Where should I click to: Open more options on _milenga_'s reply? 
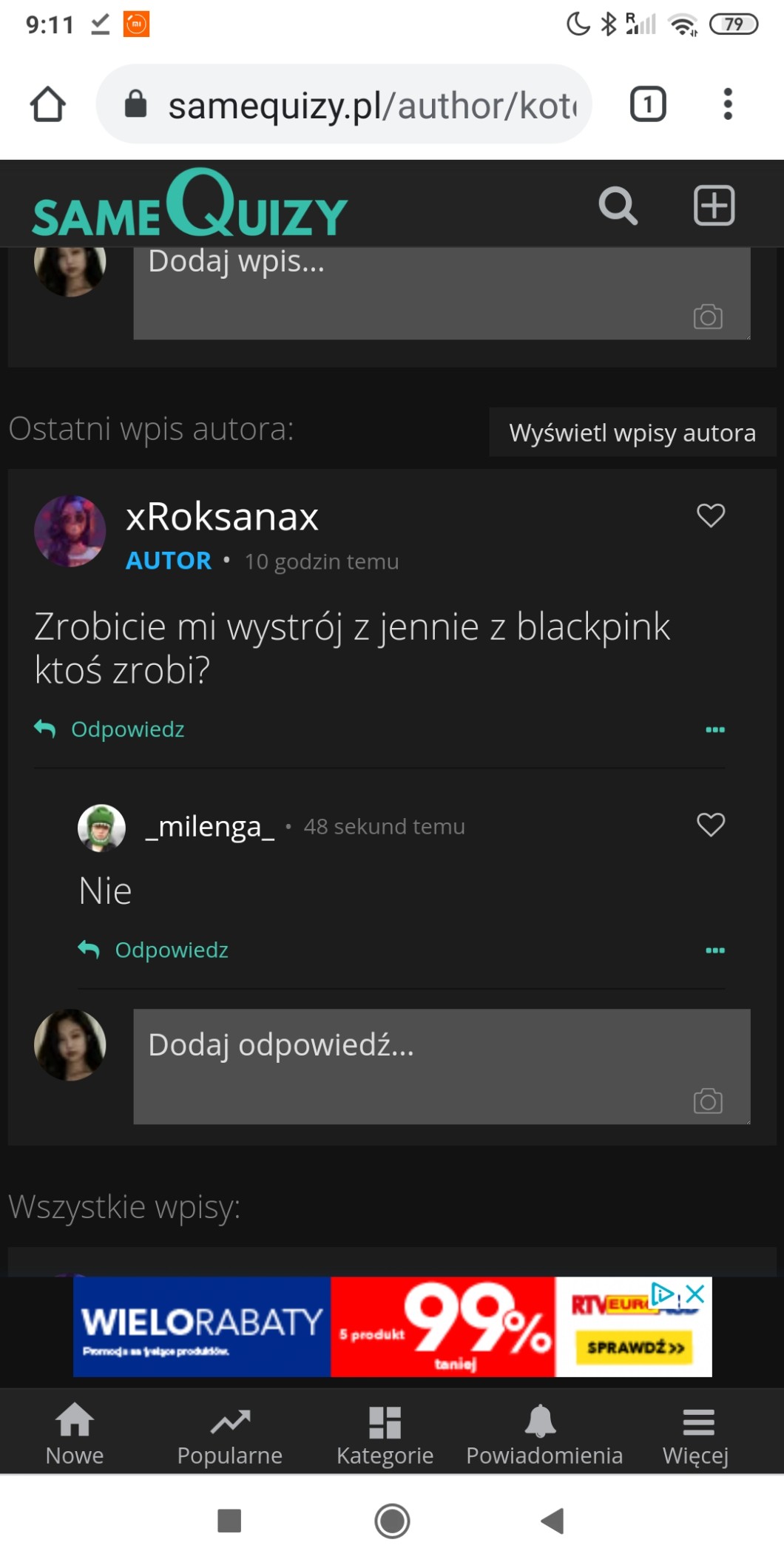[x=714, y=950]
